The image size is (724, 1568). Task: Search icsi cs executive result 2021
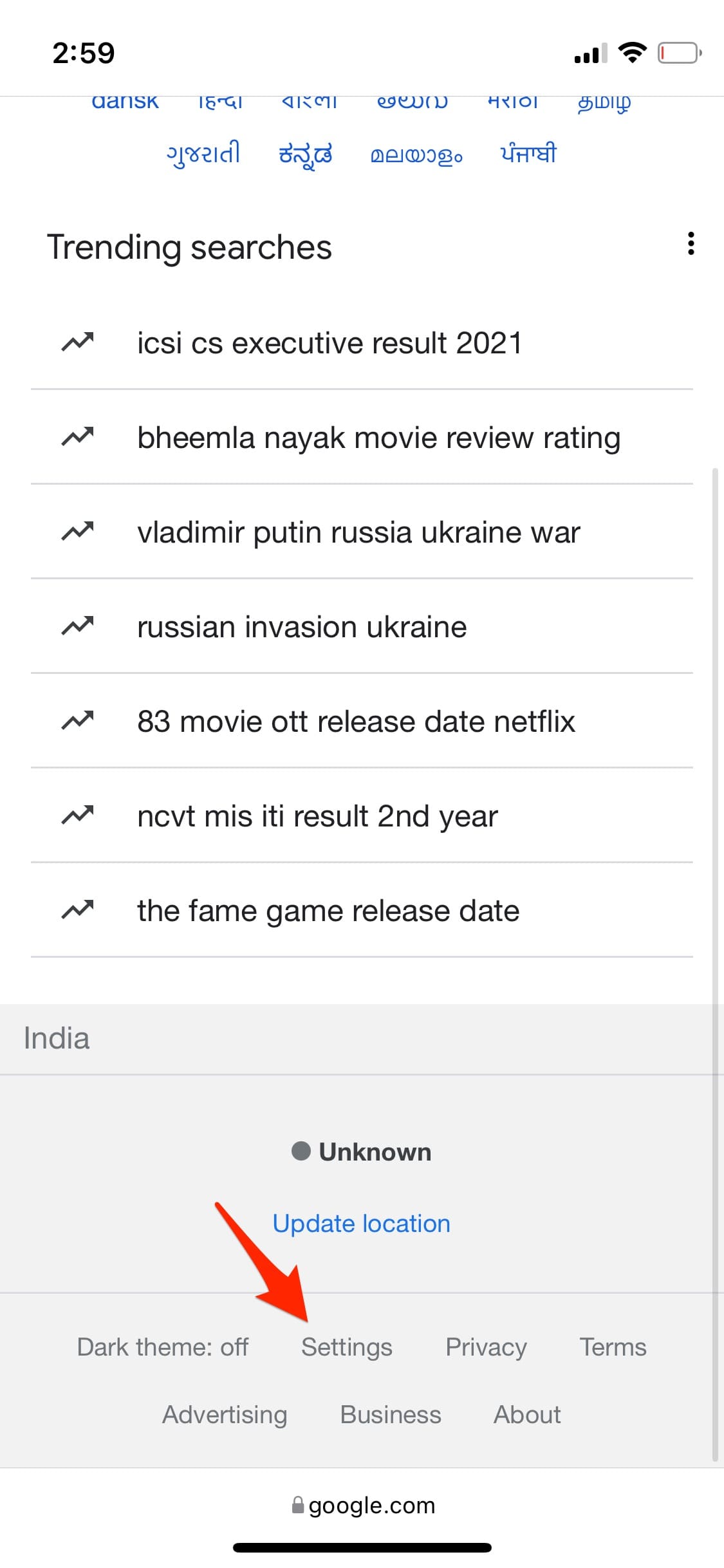click(x=362, y=342)
